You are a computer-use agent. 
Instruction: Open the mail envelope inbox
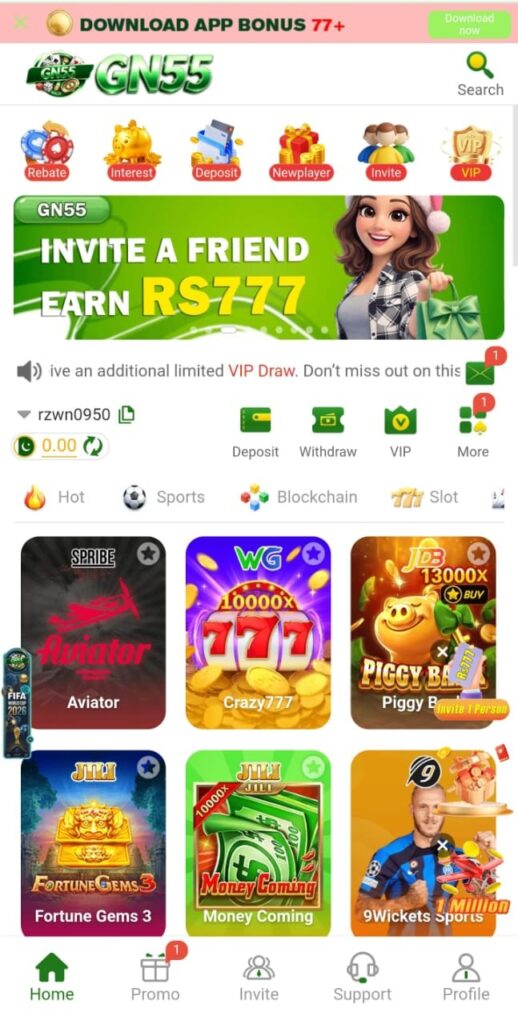click(480, 372)
